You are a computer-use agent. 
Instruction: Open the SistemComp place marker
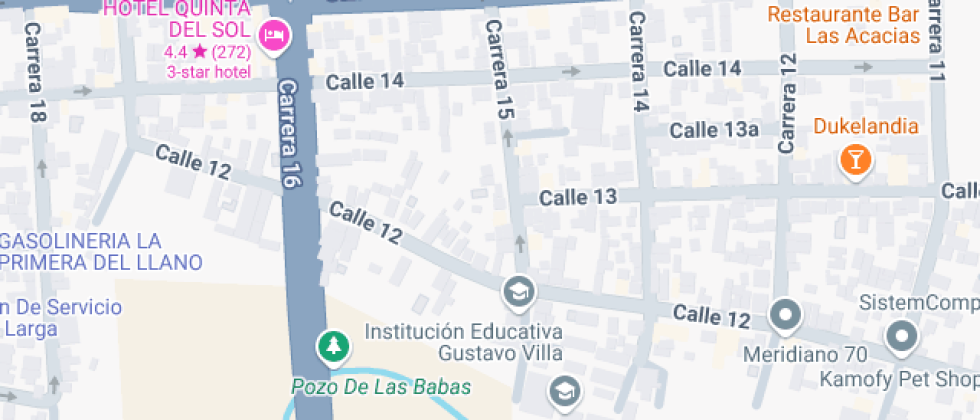(x=903, y=337)
